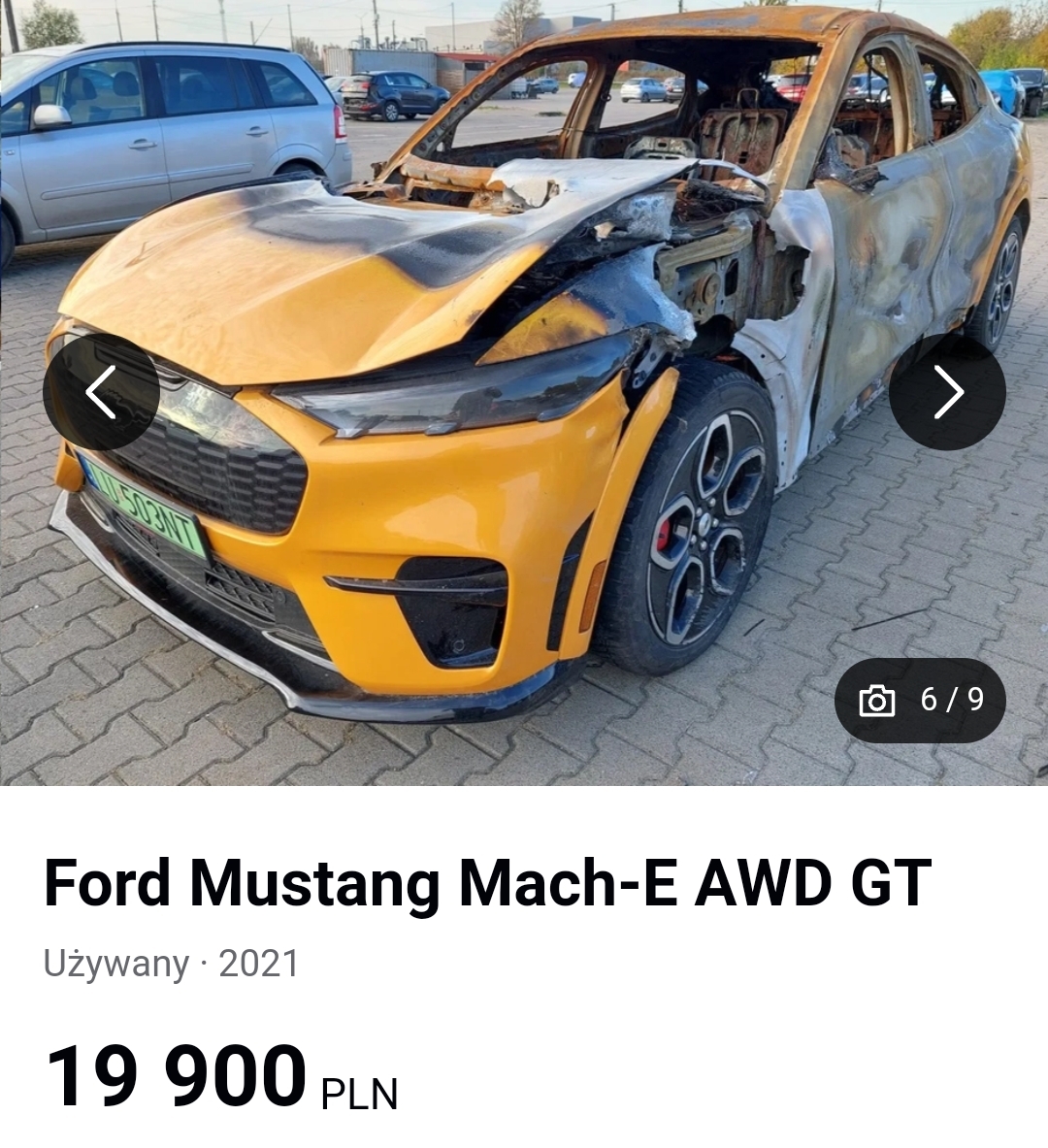
Task: Open the 6 / 9 photo gallery counter
Action: pos(919,701)
